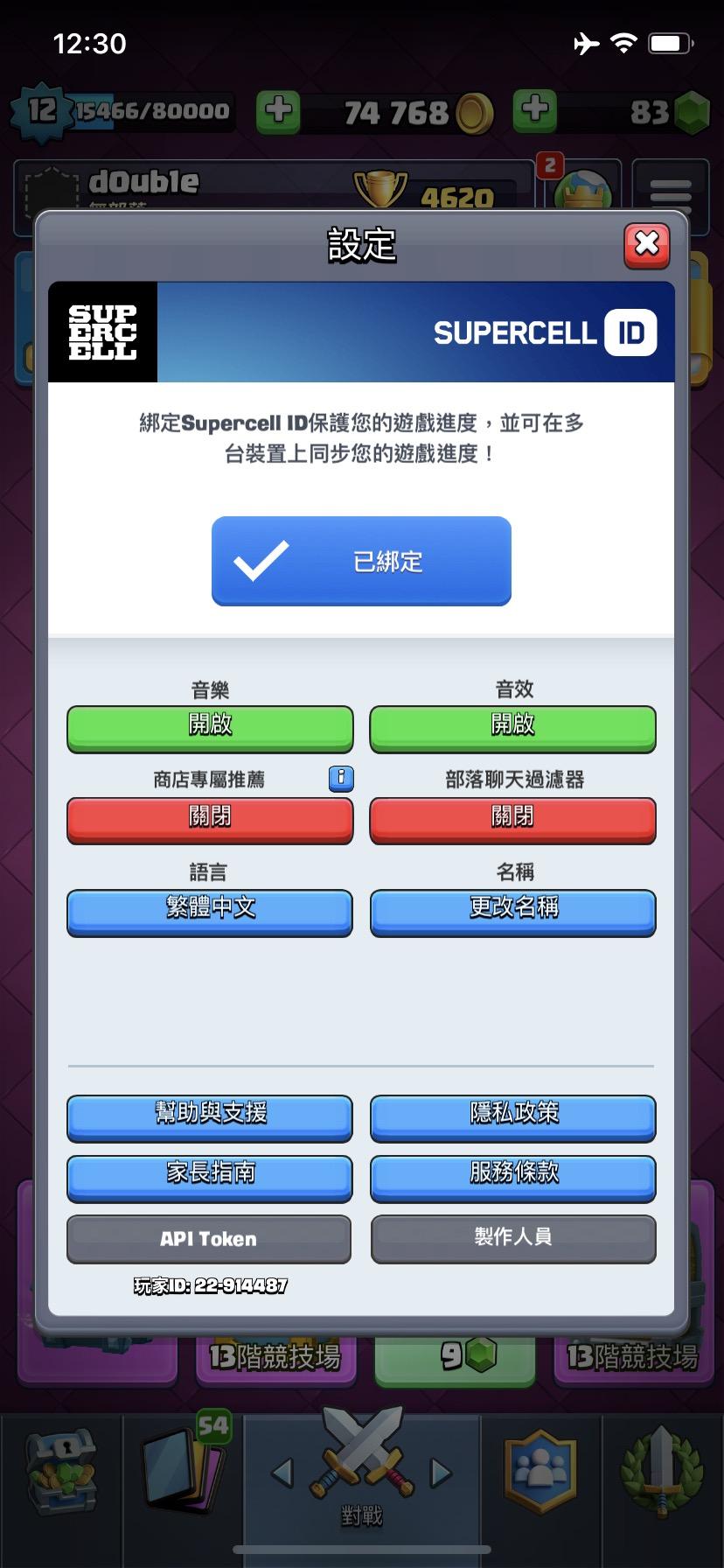
Task: Click the API Token button
Action: coord(209,1239)
